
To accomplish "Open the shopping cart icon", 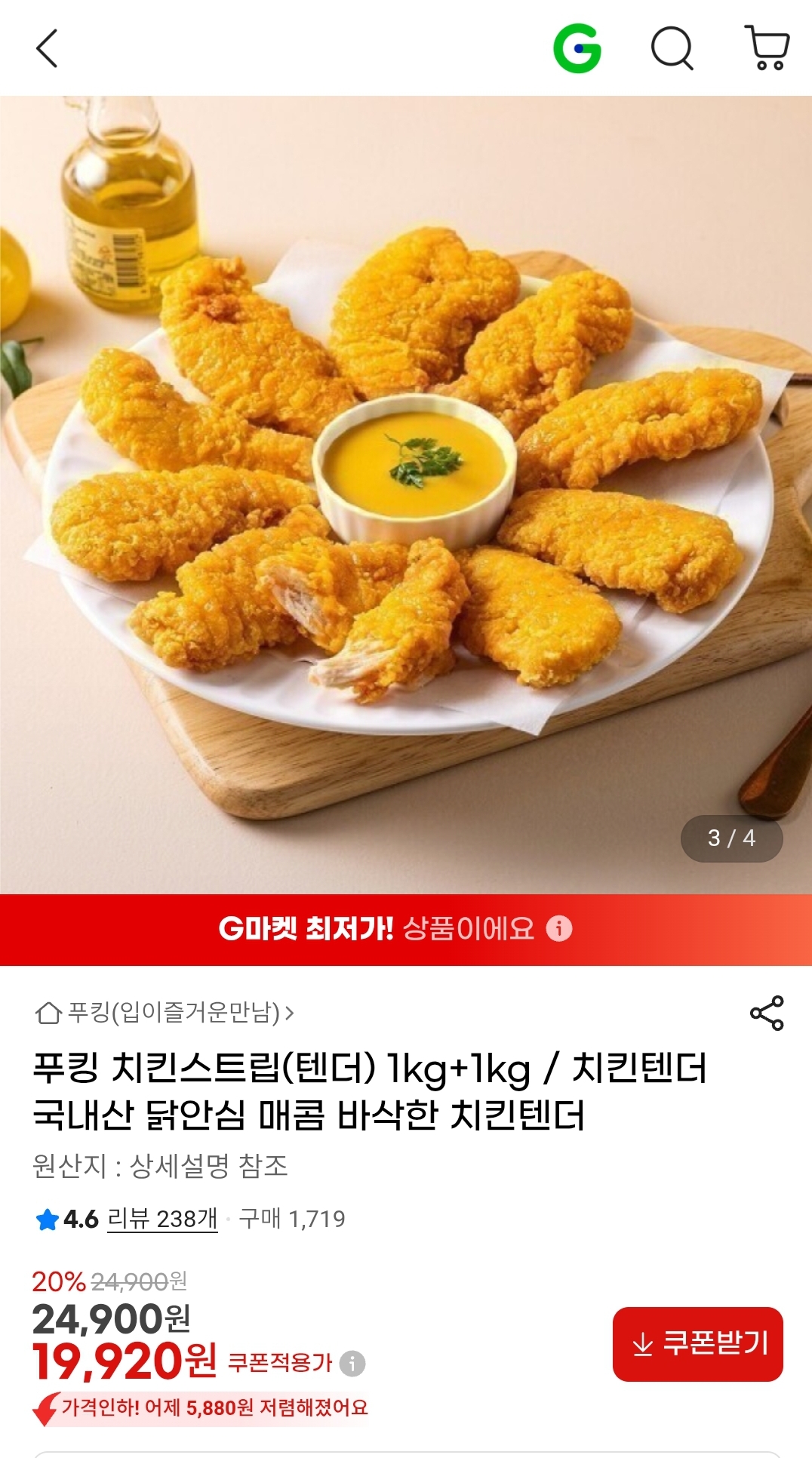I will pyautogui.click(x=766, y=48).
